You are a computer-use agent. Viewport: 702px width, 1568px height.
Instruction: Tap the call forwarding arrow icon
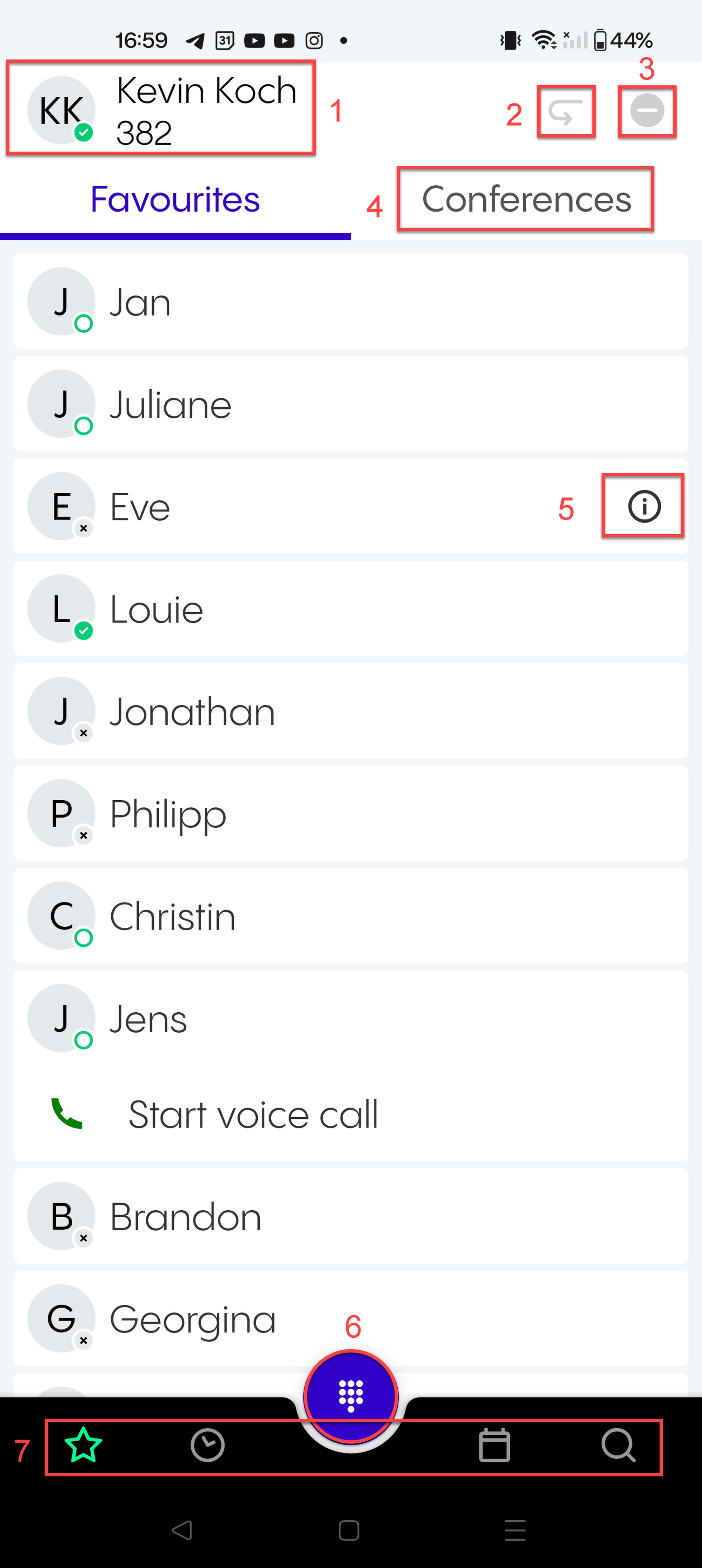[565, 112]
